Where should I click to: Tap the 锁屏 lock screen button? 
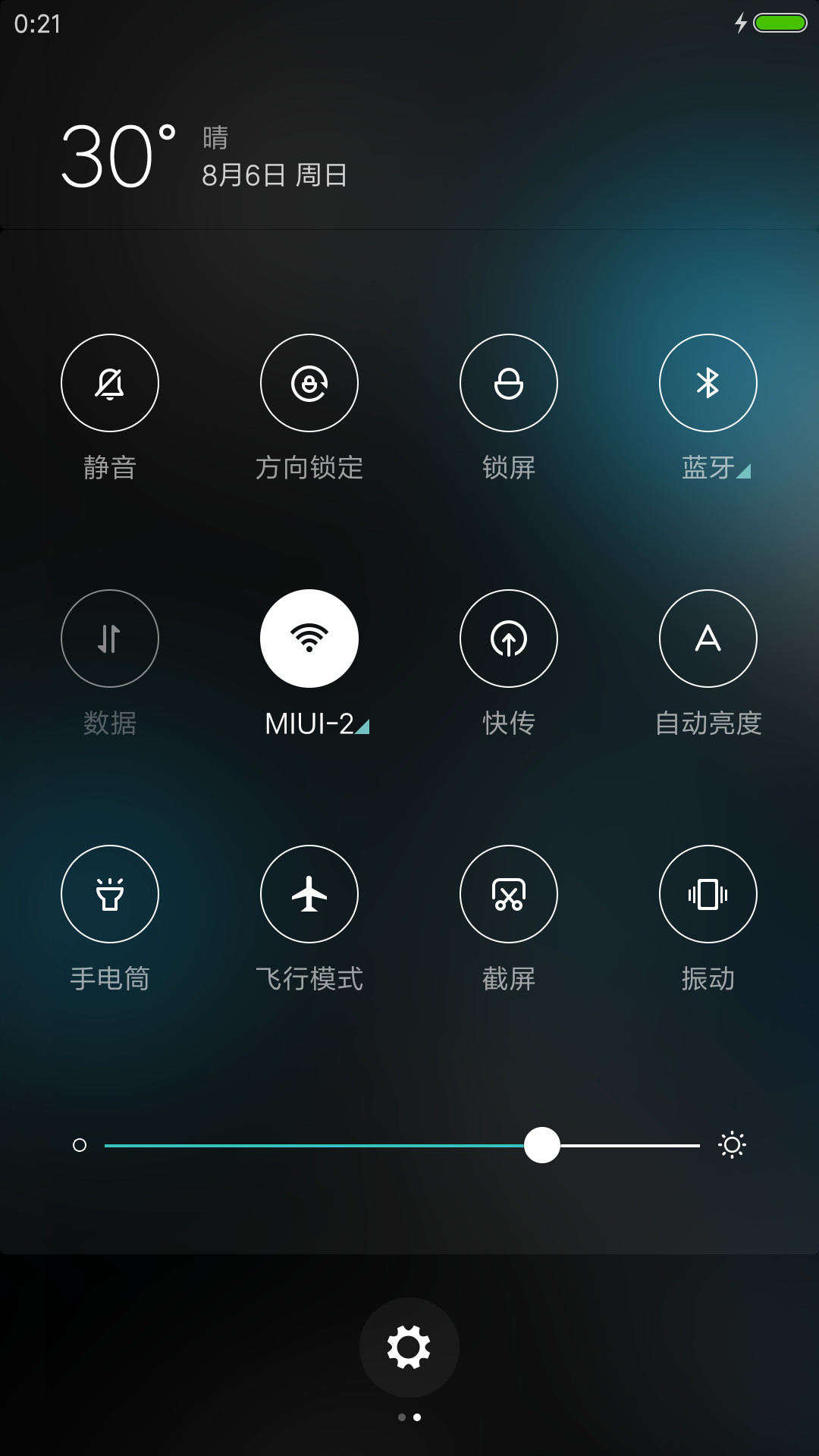[509, 383]
